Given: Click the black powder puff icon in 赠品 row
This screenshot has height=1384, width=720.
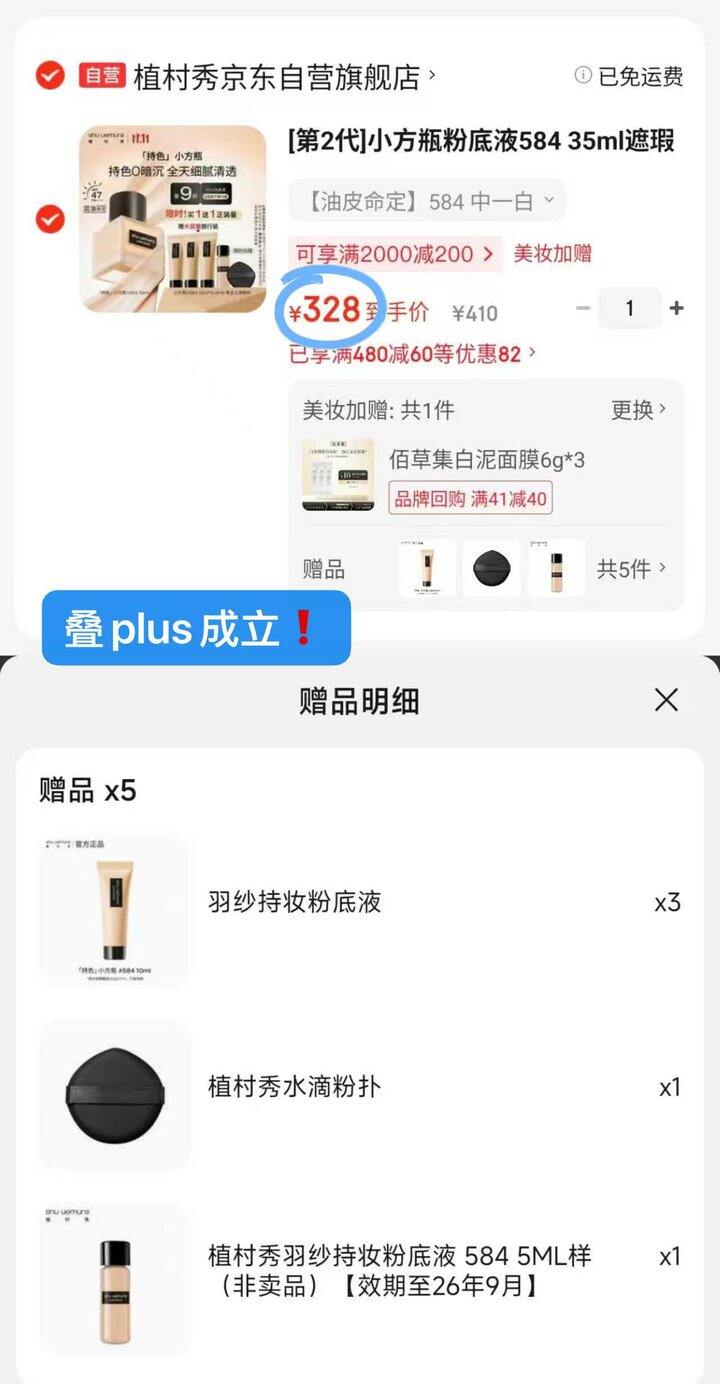Looking at the screenshot, I should point(491,568).
